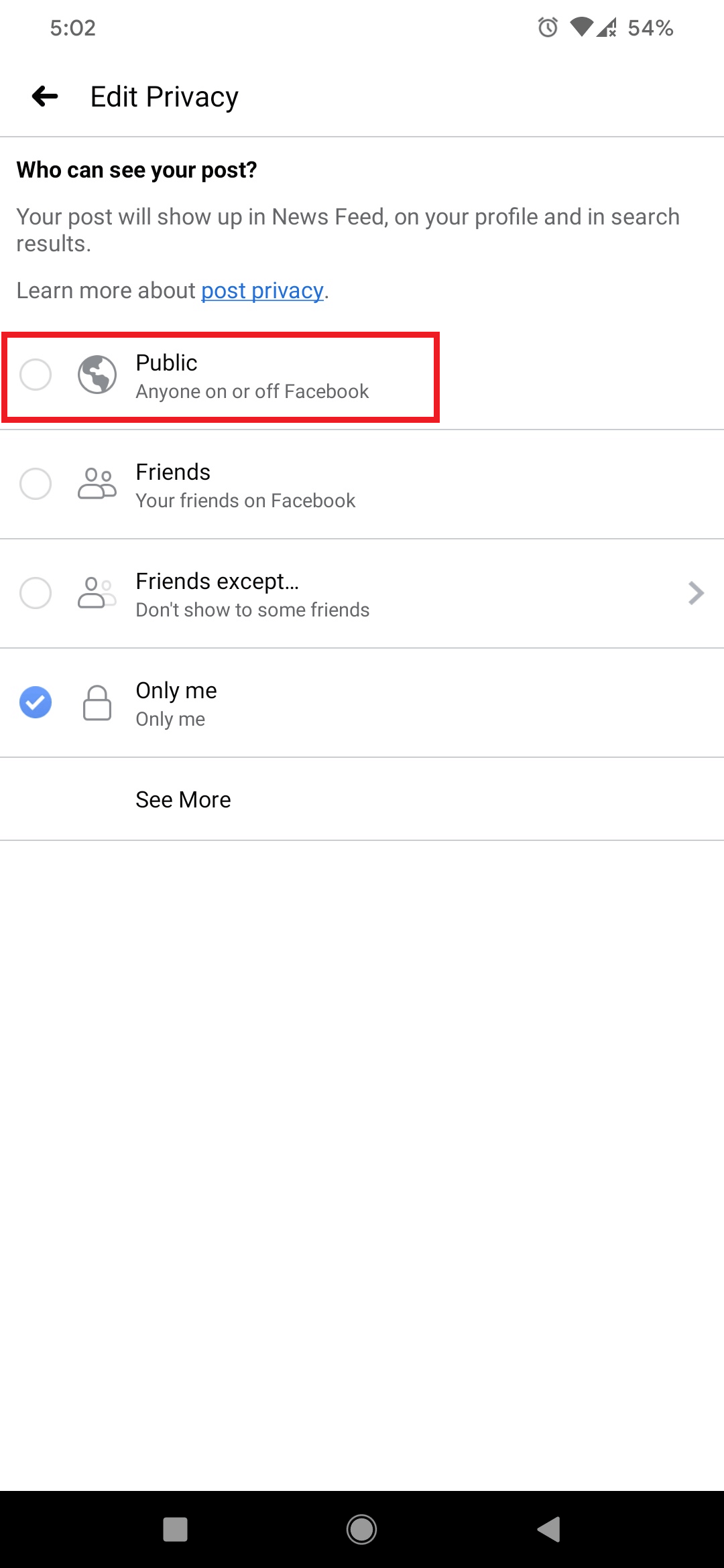Select the Friends radio button
This screenshot has height=1568, width=724.
(x=36, y=484)
